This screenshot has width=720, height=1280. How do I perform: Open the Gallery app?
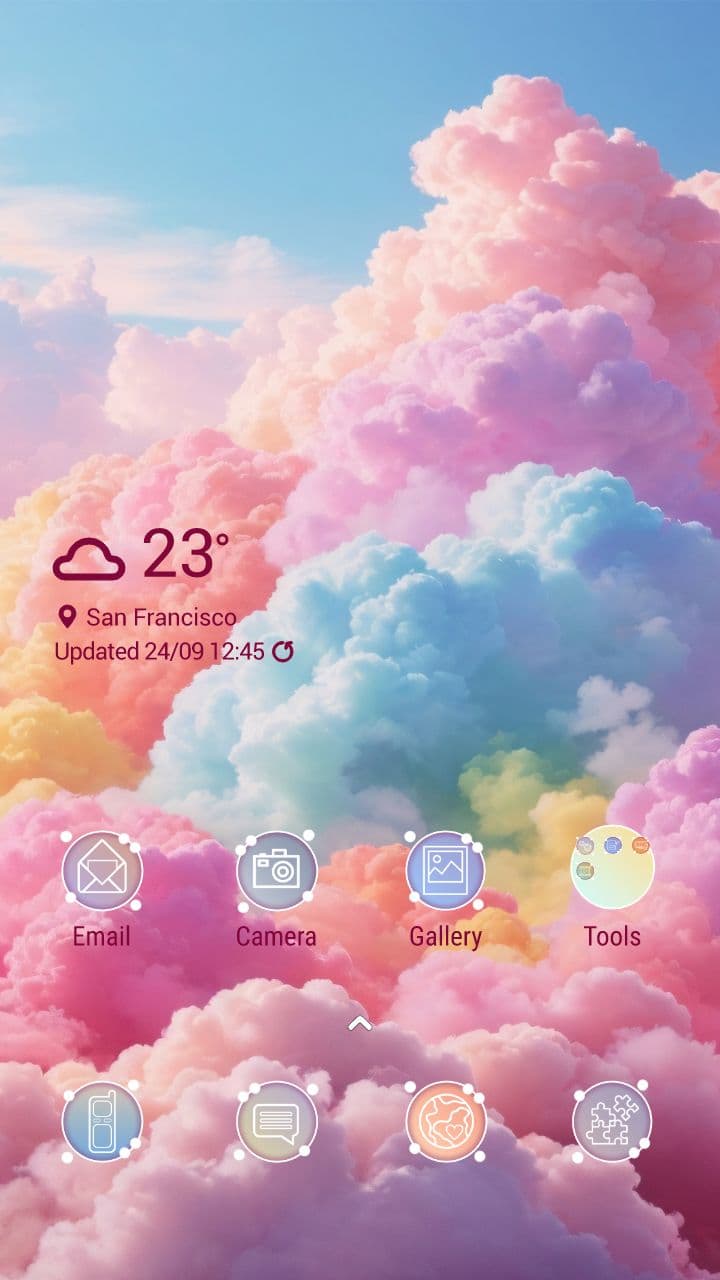click(x=445, y=871)
